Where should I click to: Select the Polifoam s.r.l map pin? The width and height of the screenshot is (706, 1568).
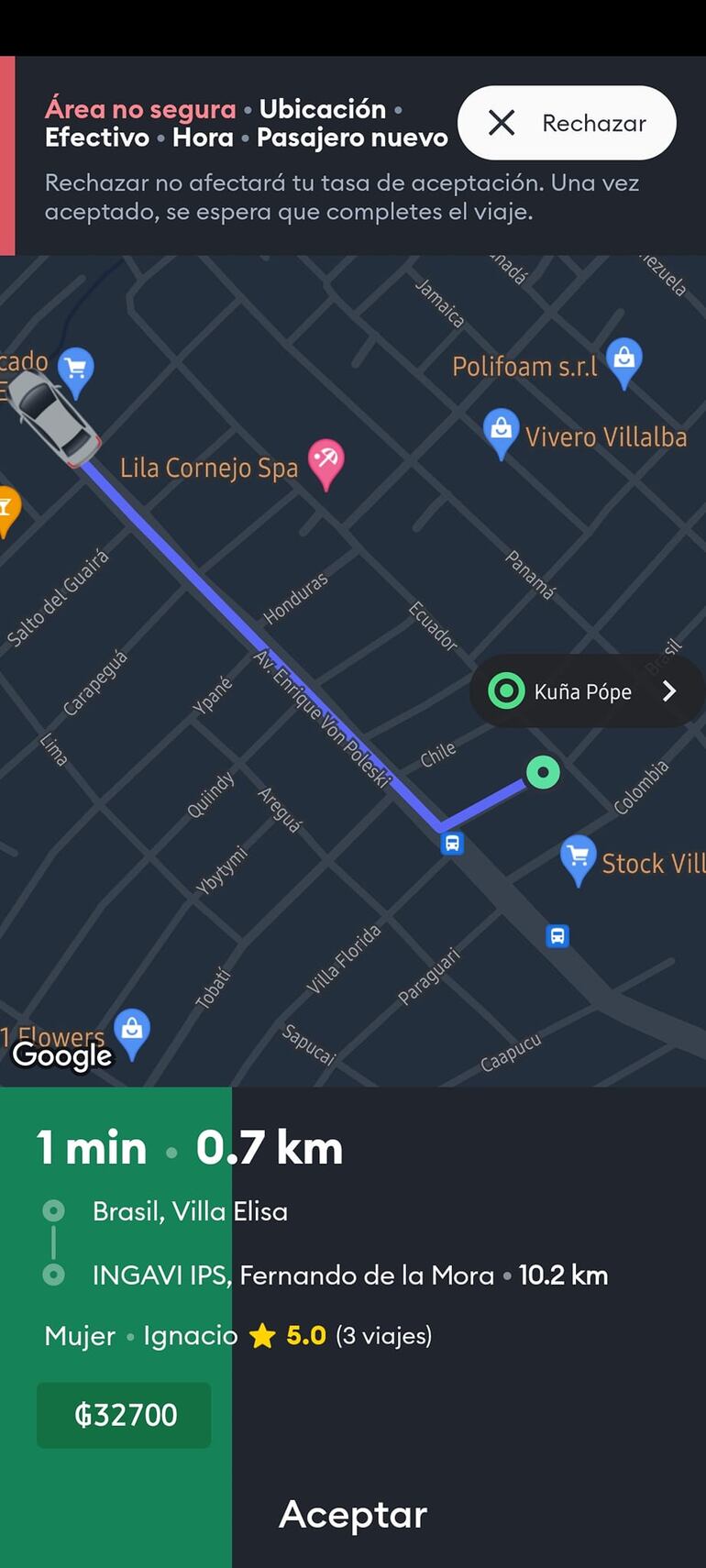624,360
